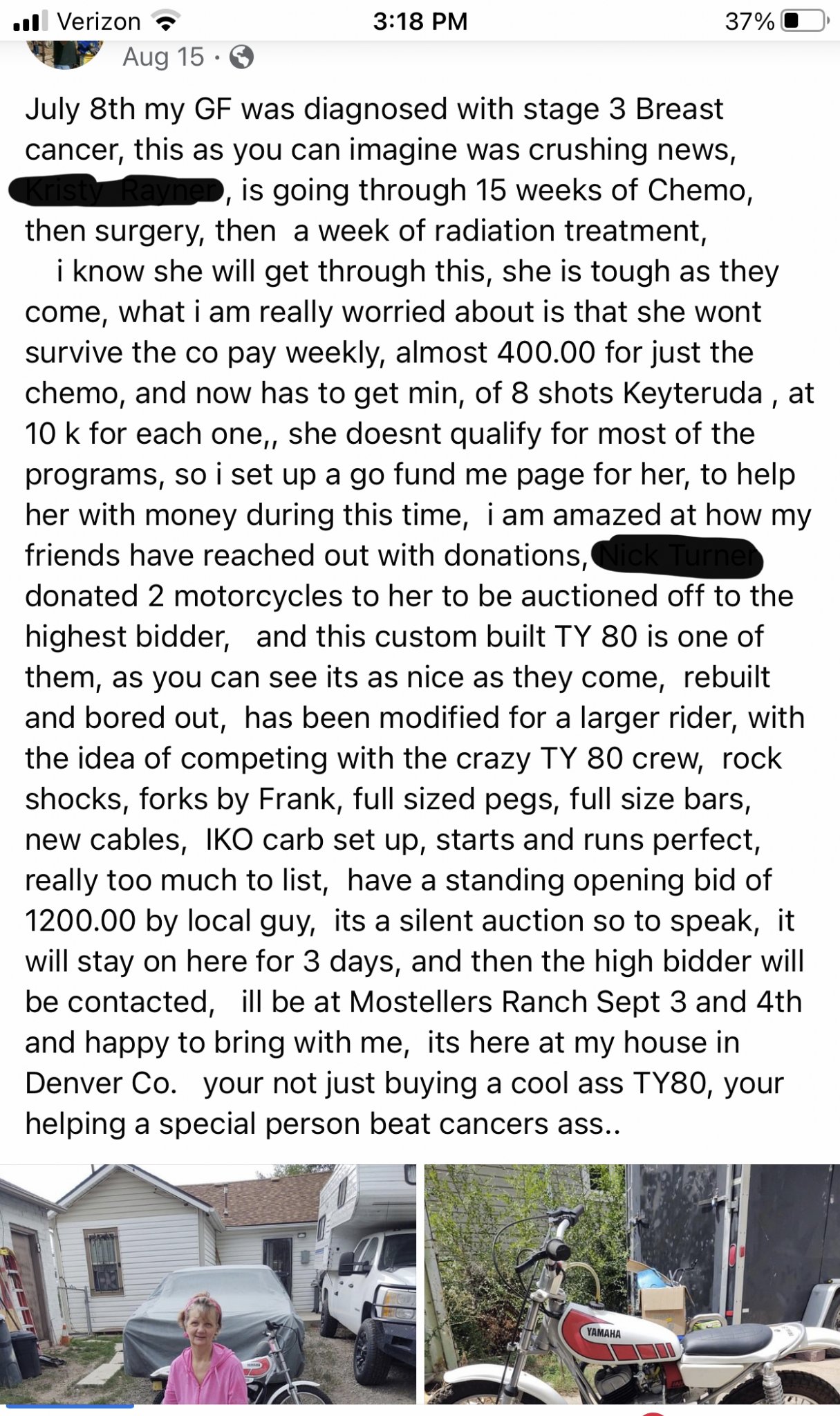Tap the Aug 15 post timestamp
840x1416 pixels.
pos(163,57)
